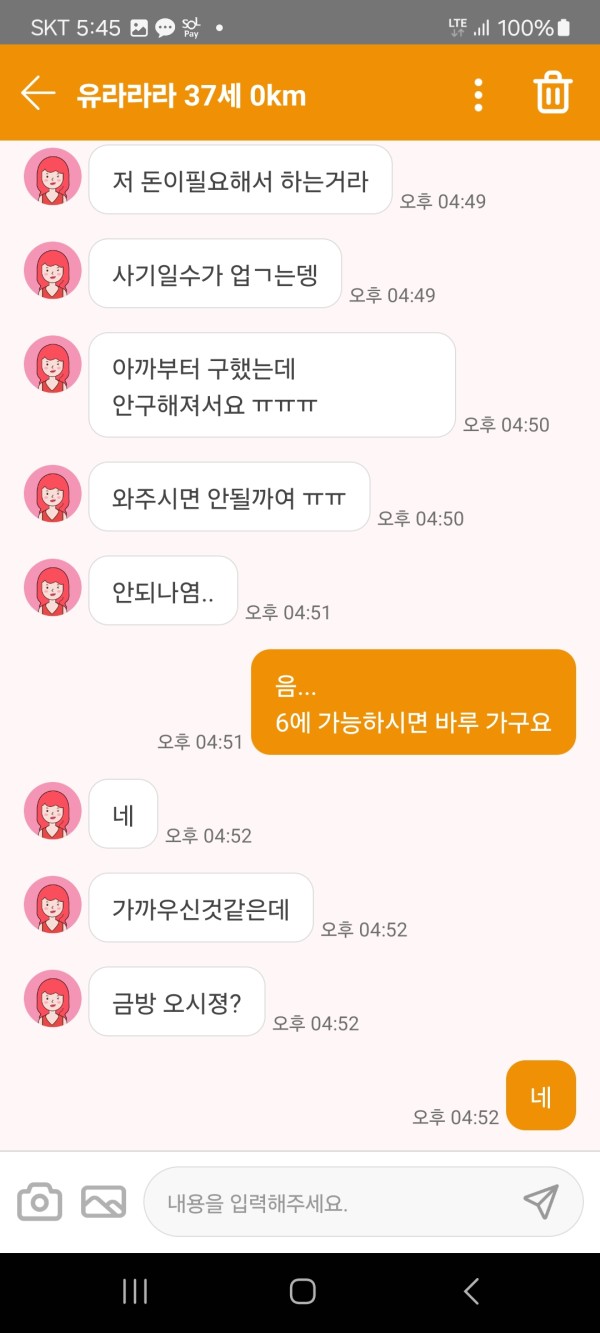Image resolution: width=600 pixels, height=1333 pixels.
Task: Open recent apps from the navigation bar
Action: tap(135, 1291)
